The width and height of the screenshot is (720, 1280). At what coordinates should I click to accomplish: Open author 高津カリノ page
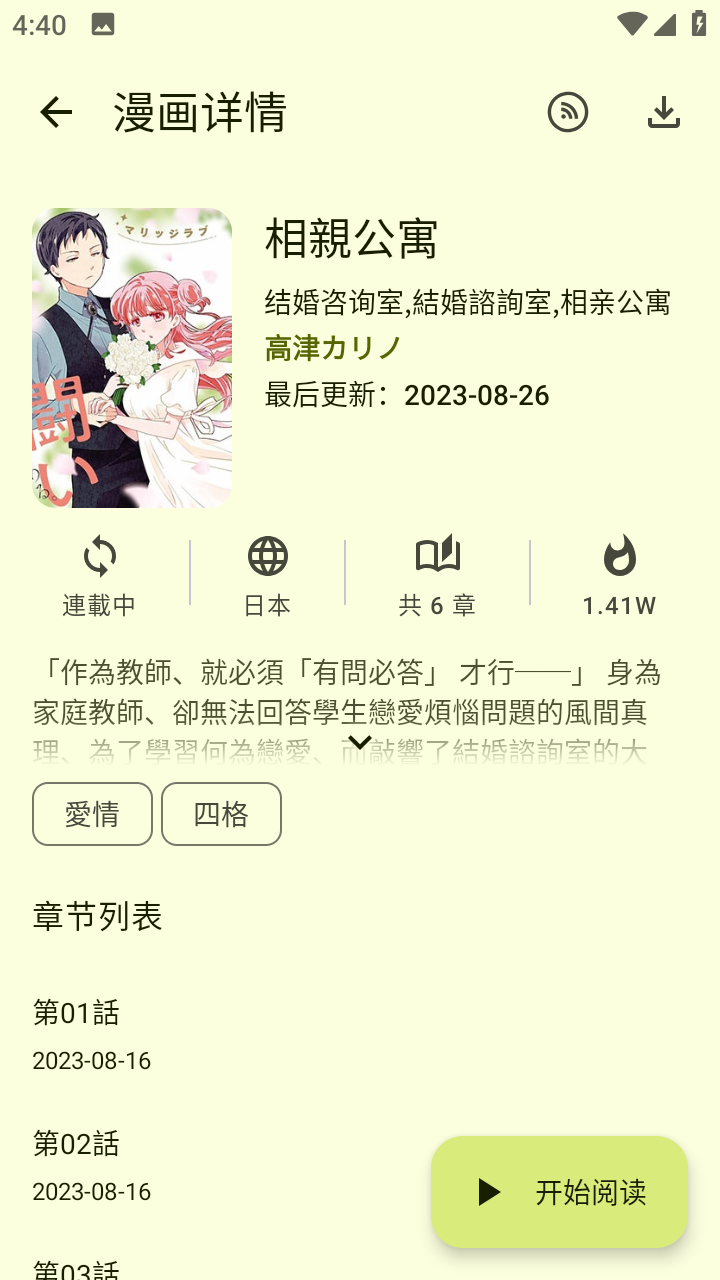pos(333,348)
